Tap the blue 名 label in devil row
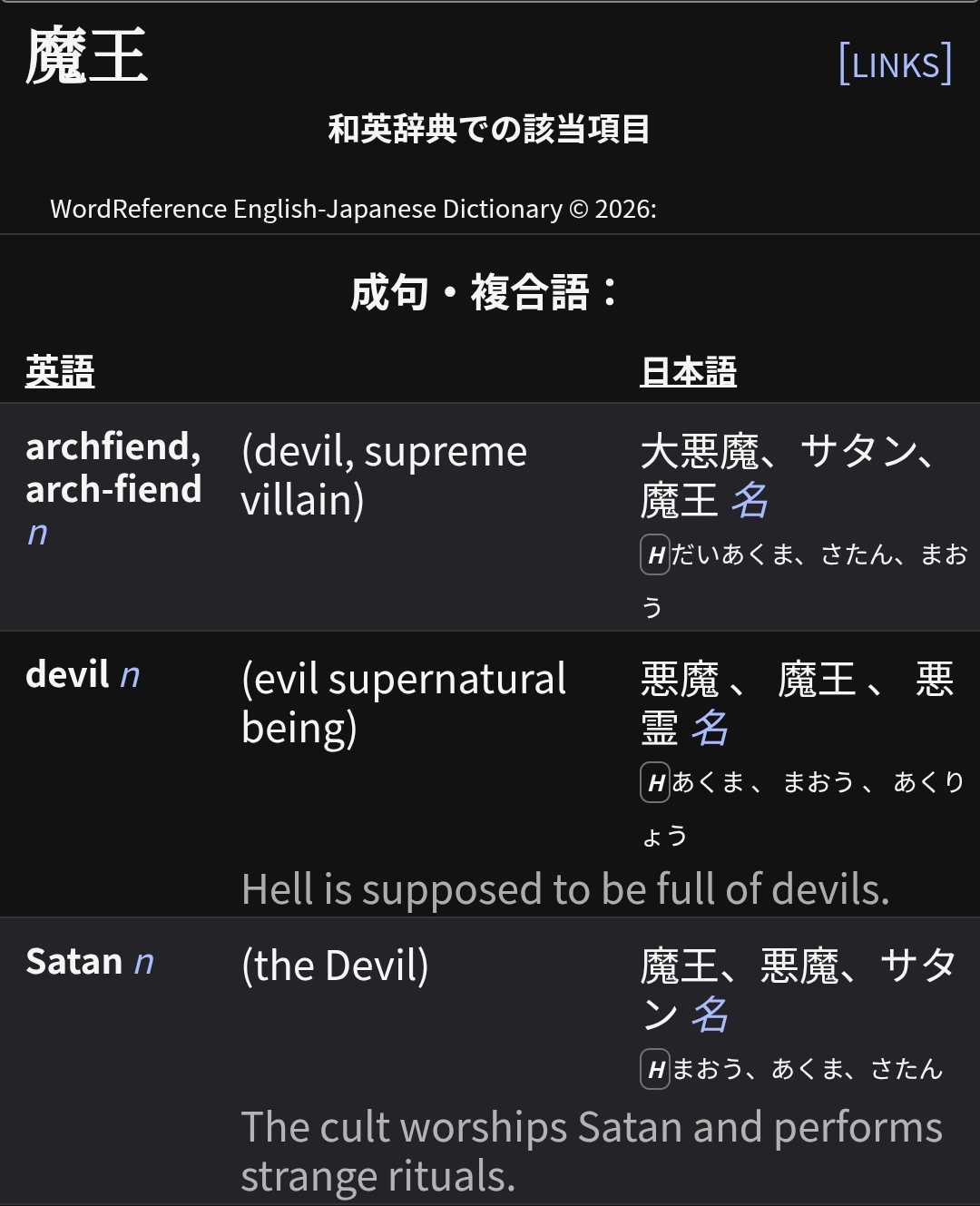 pos(710,728)
